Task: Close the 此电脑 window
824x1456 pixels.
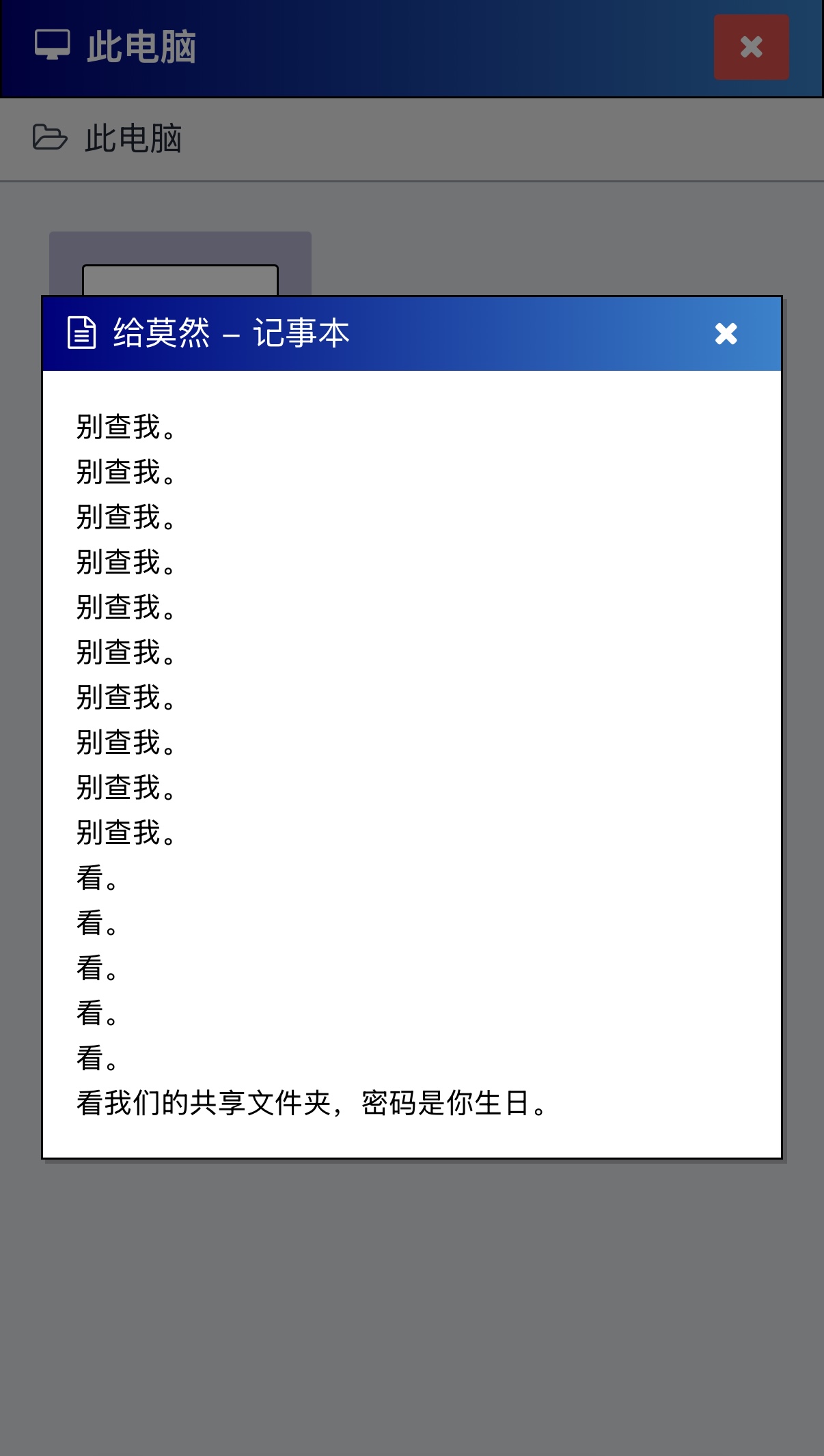Action: (x=751, y=47)
